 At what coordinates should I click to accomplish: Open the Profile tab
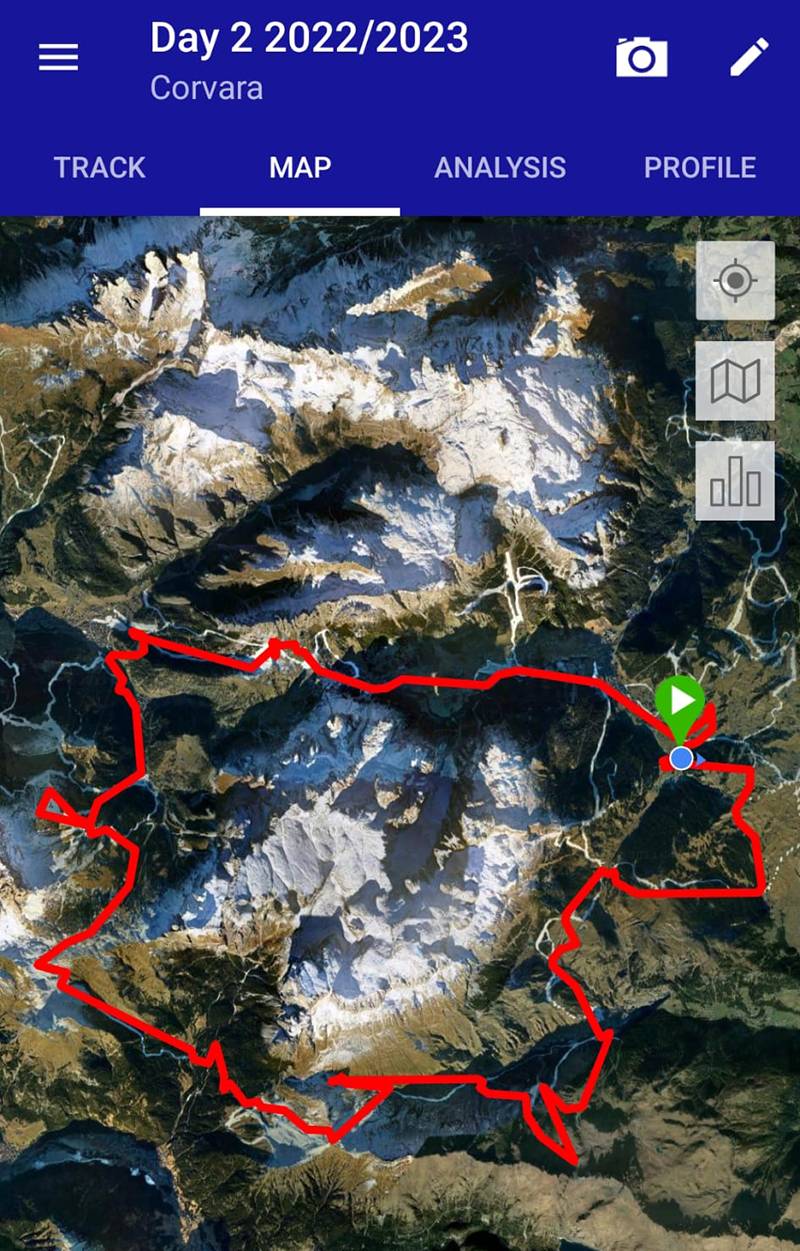coord(700,167)
